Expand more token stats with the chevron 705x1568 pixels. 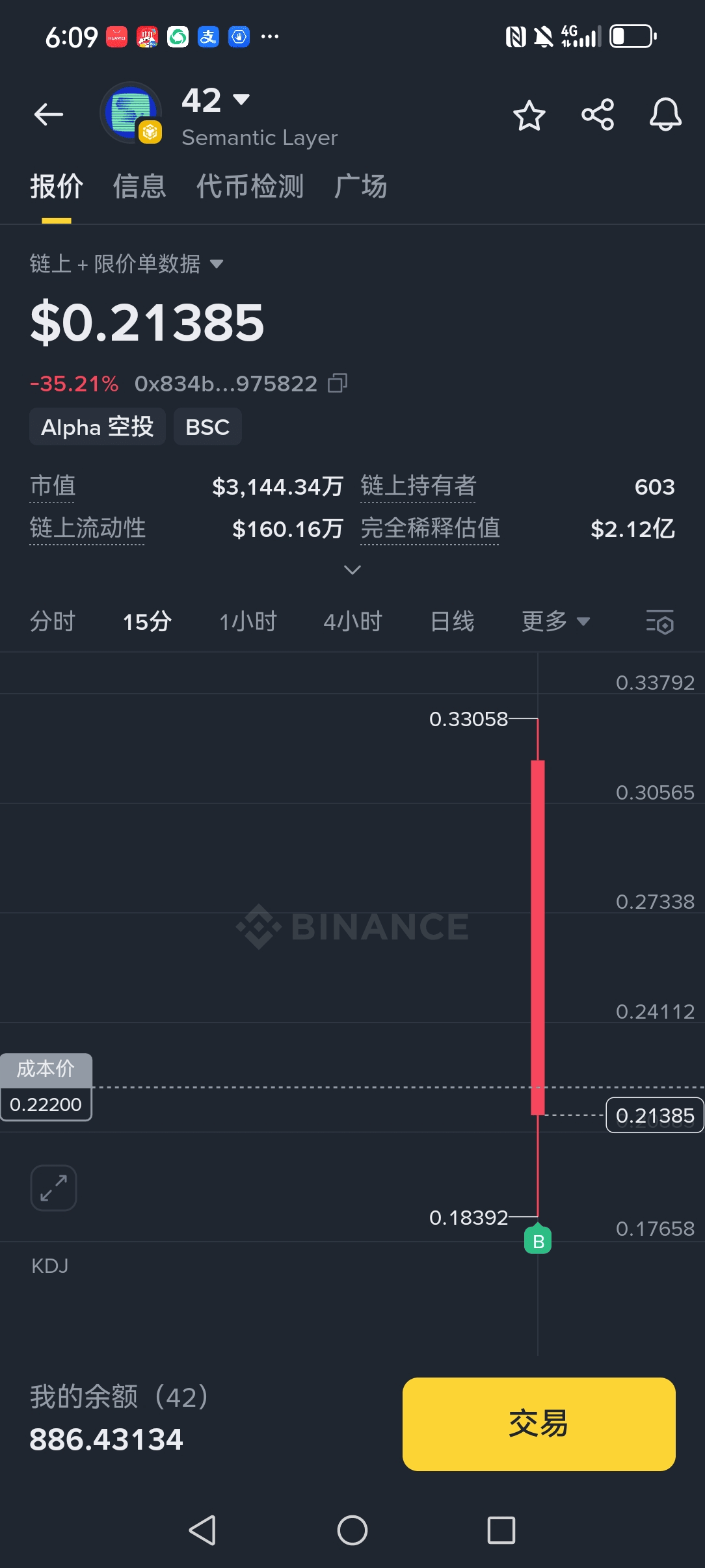352,570
